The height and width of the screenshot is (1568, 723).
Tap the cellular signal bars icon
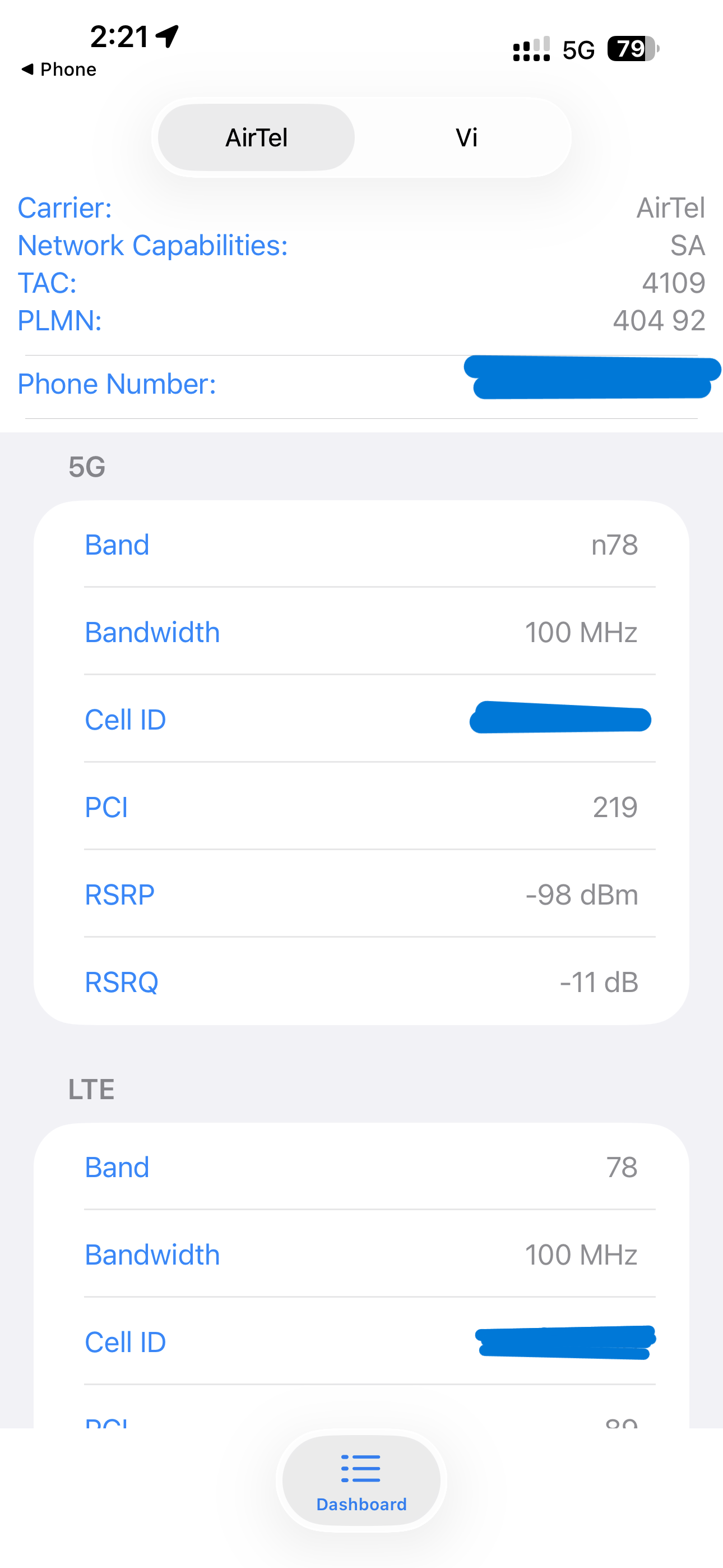click(531, 50)
